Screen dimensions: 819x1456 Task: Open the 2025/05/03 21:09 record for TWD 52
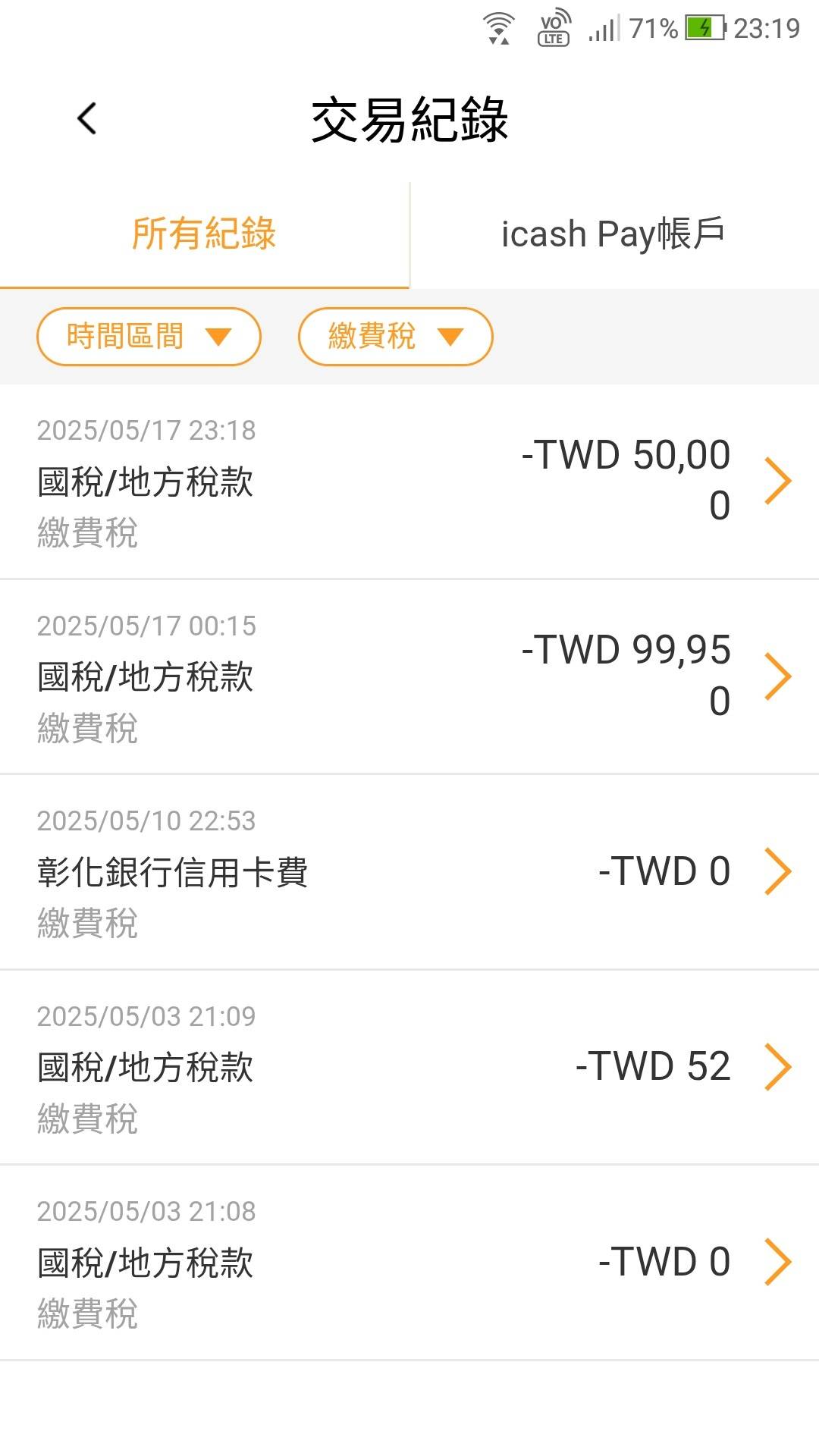pyautogui.click(x=409, y=1067)
